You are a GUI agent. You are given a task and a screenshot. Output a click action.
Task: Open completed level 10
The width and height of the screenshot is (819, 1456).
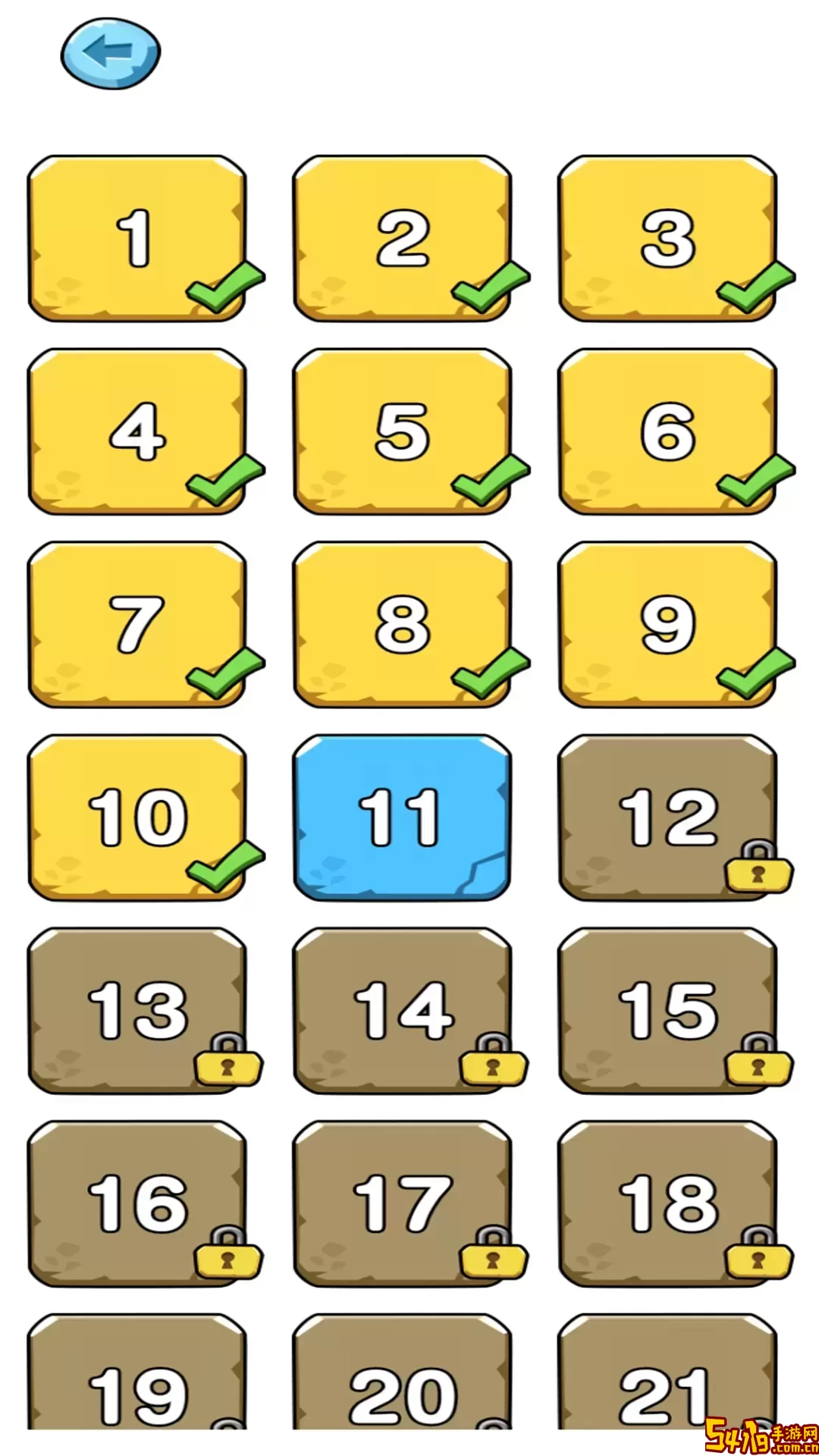pos(137,817)
